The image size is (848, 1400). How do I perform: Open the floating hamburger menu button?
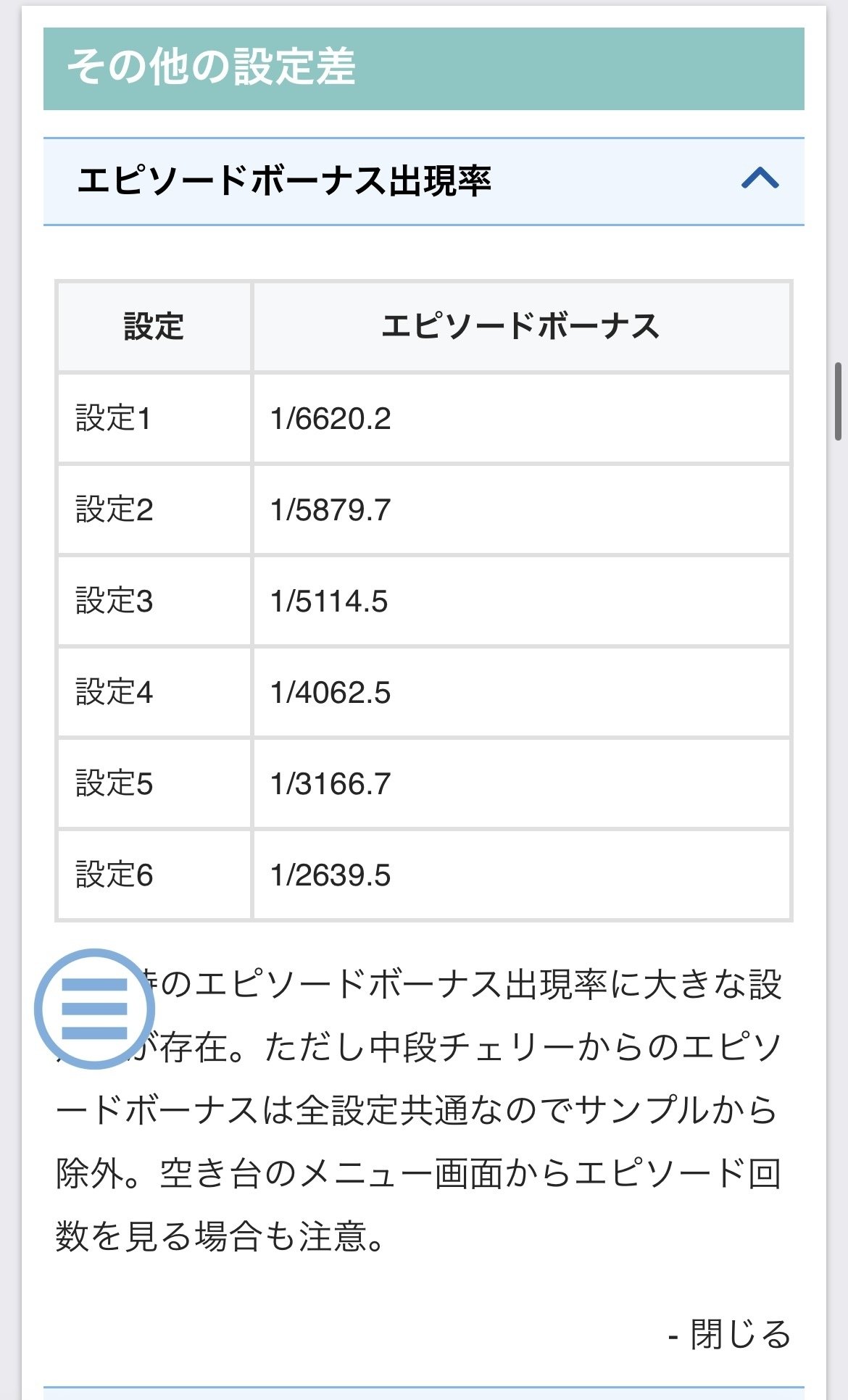(94, 1009)
